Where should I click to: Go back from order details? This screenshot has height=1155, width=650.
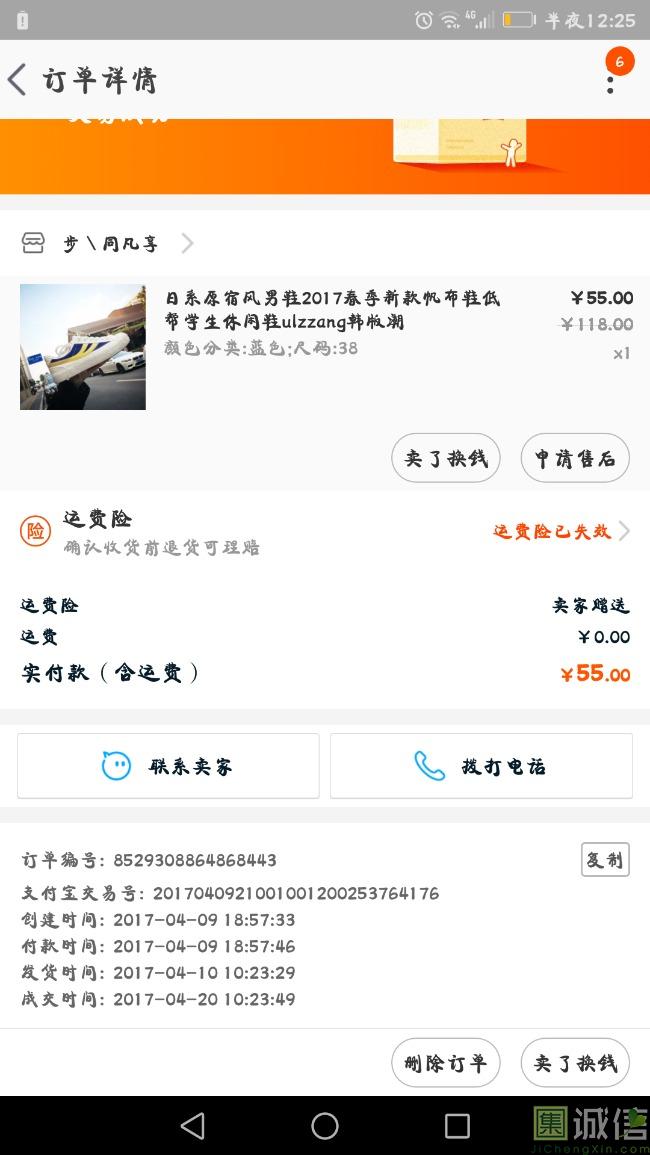point(18,80)
